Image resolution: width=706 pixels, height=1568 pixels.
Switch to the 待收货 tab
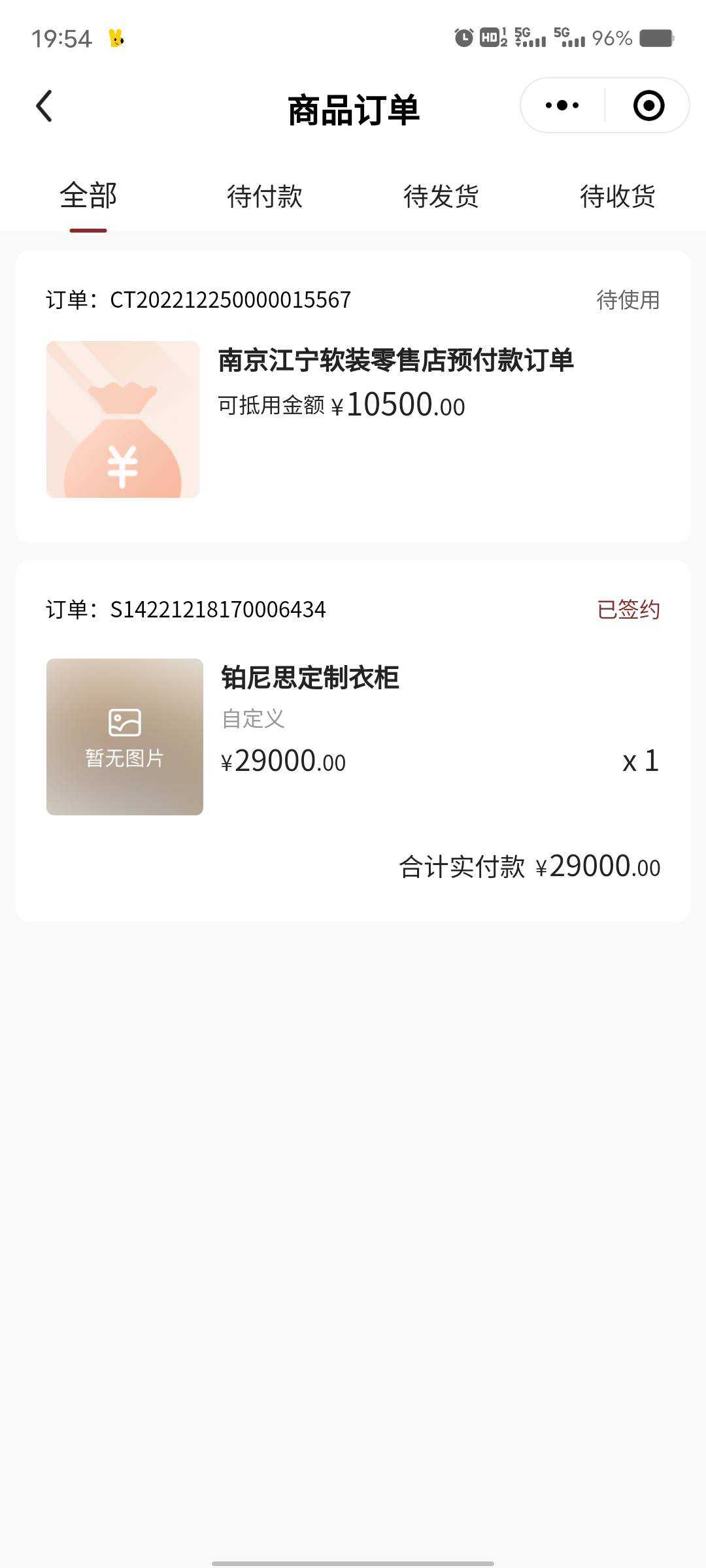[618, 196]
